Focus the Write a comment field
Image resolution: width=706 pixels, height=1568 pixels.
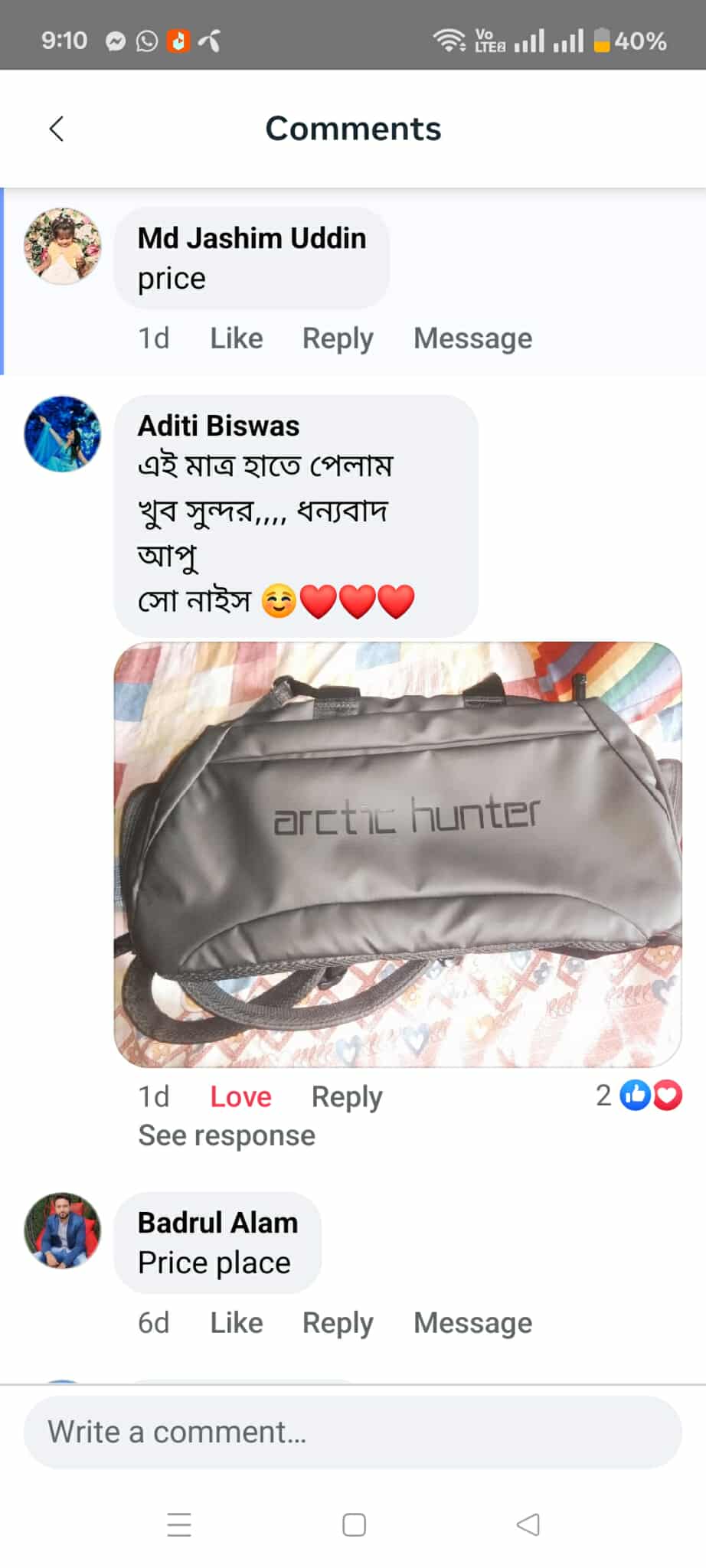point(352,1432)
